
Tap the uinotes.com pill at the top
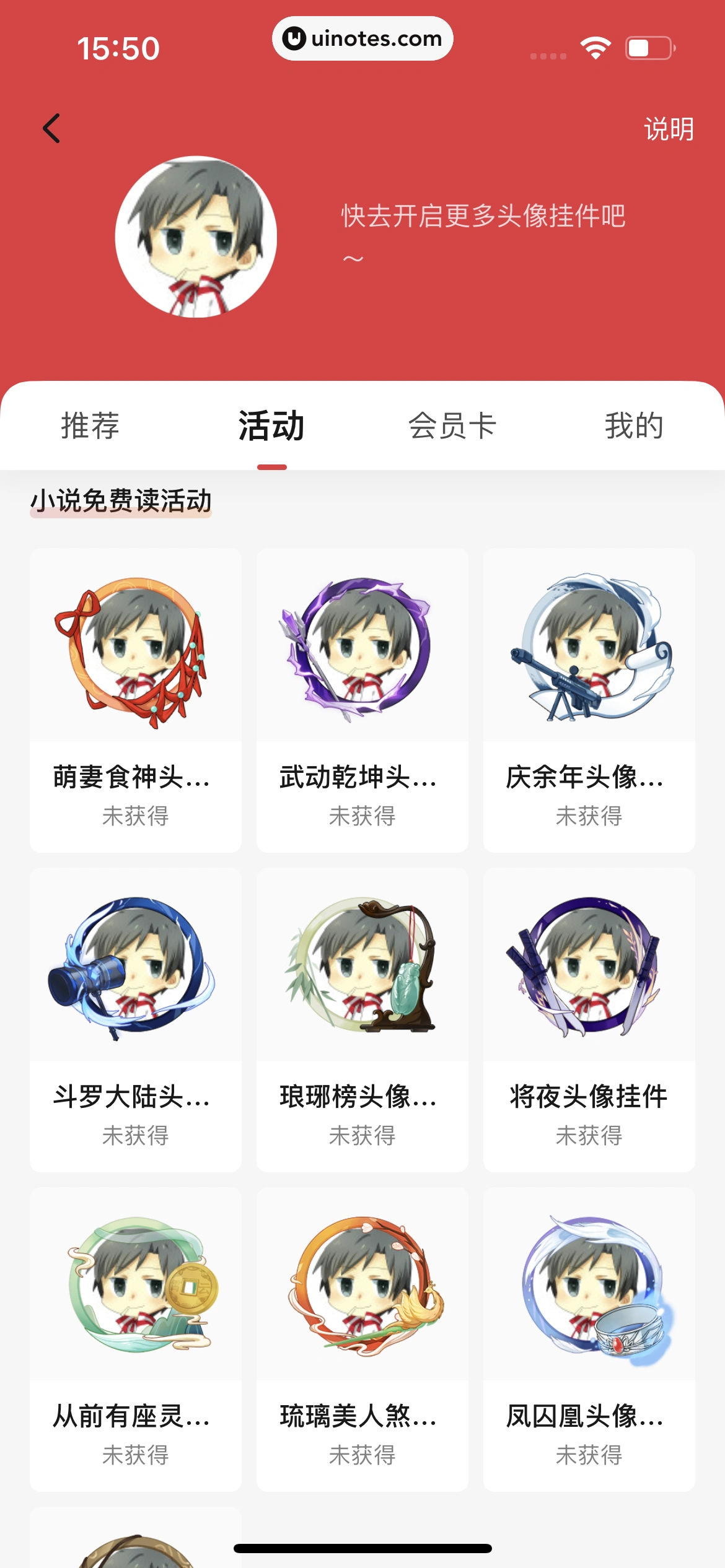[x=361, y=38]
